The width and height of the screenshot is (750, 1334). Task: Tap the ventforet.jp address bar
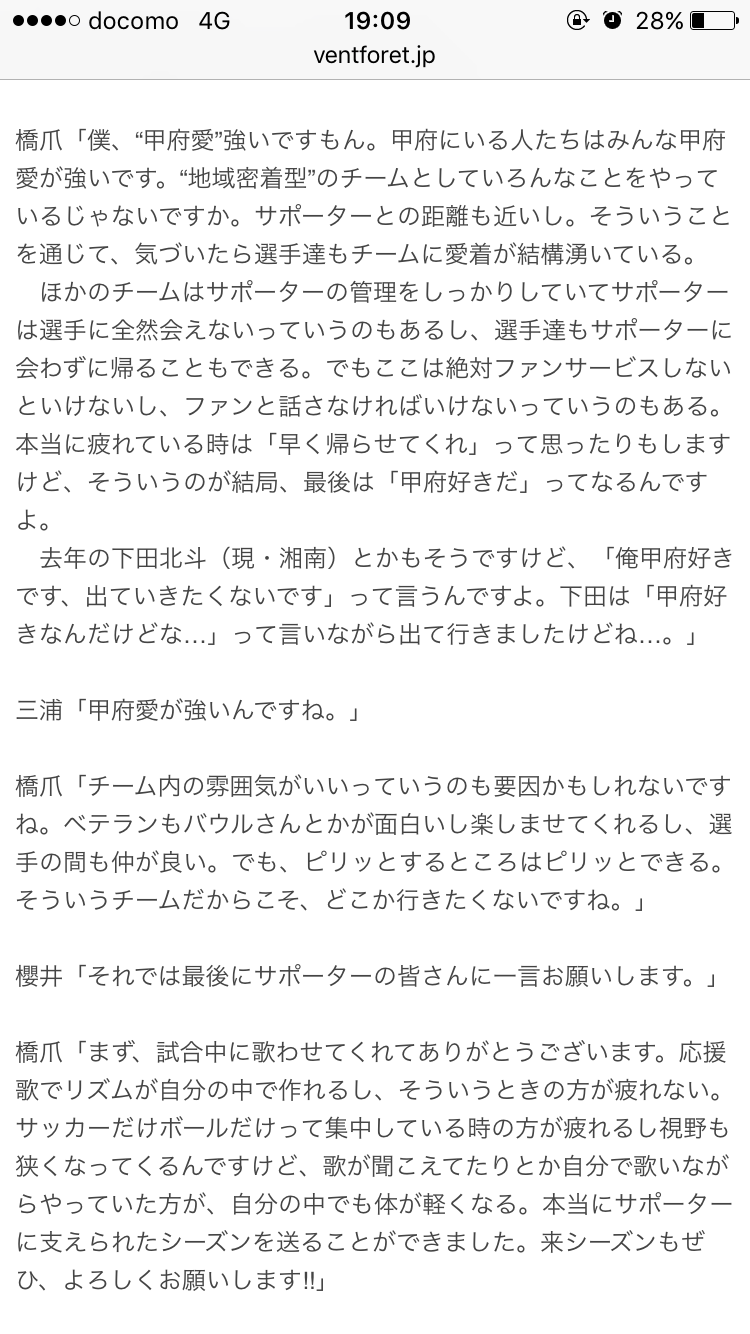tap(374, 56)
